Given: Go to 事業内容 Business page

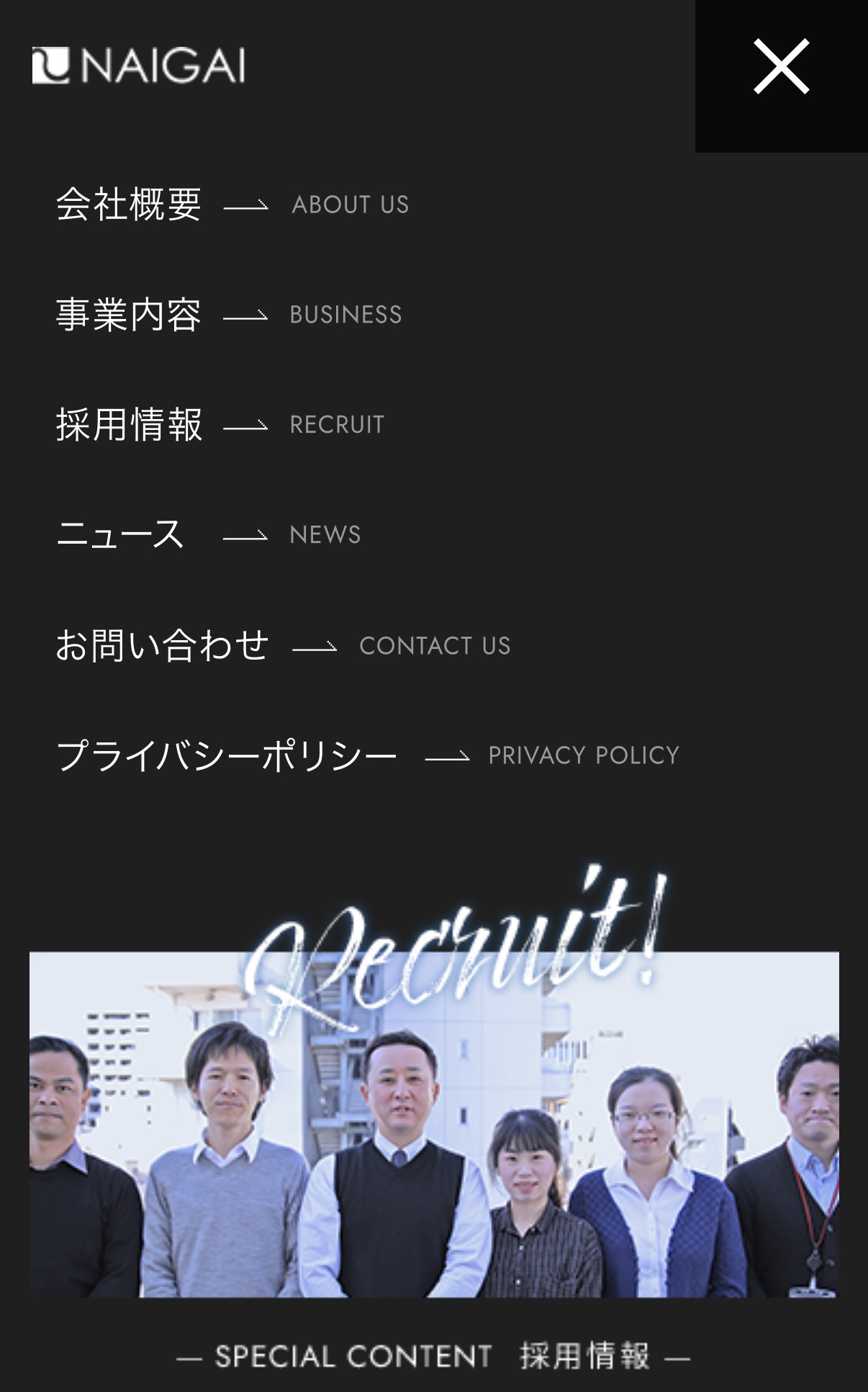Looking at the screenshot, I should [x=228, y=315].
